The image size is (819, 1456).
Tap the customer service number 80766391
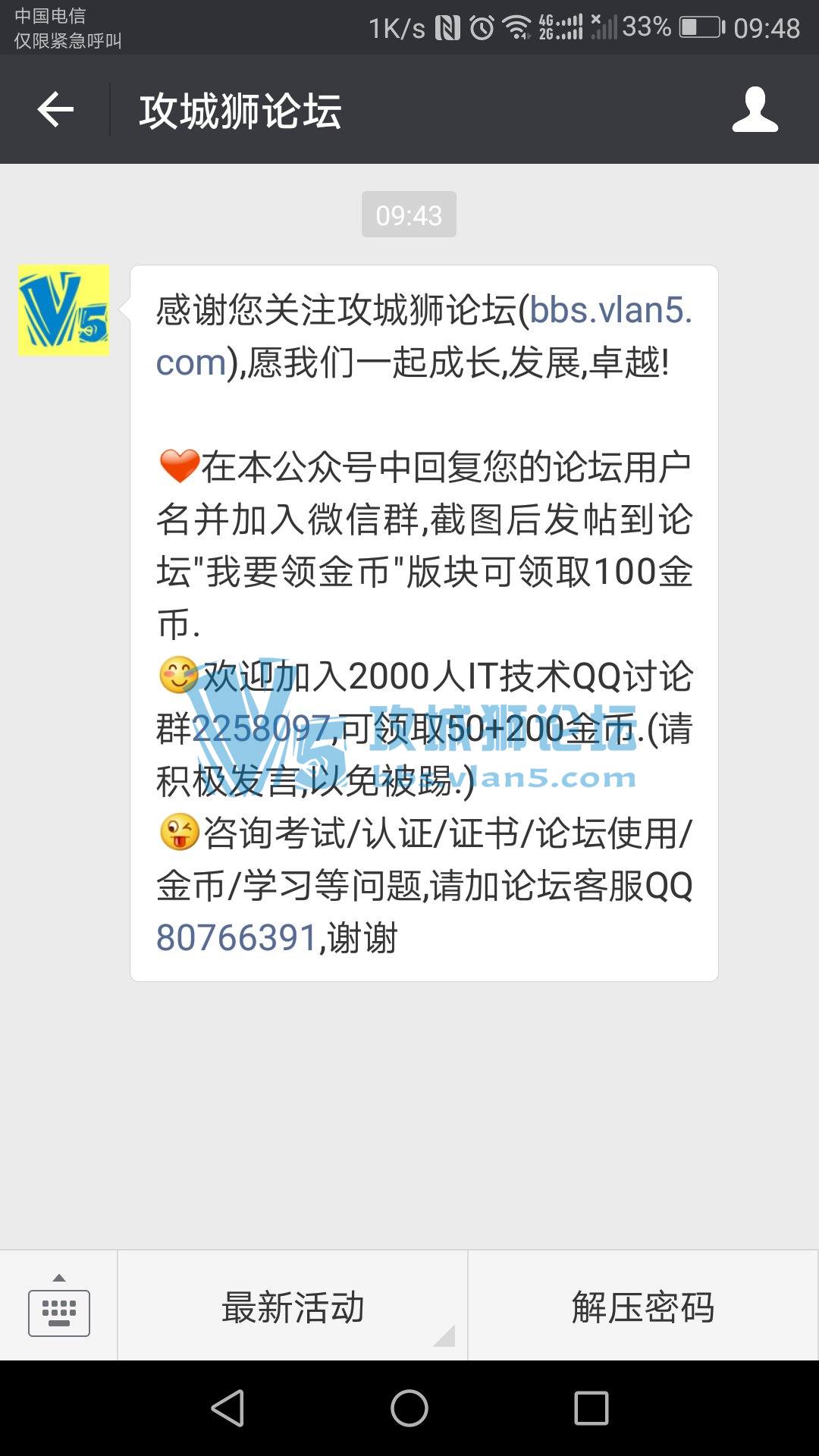(x=236, y=938)
